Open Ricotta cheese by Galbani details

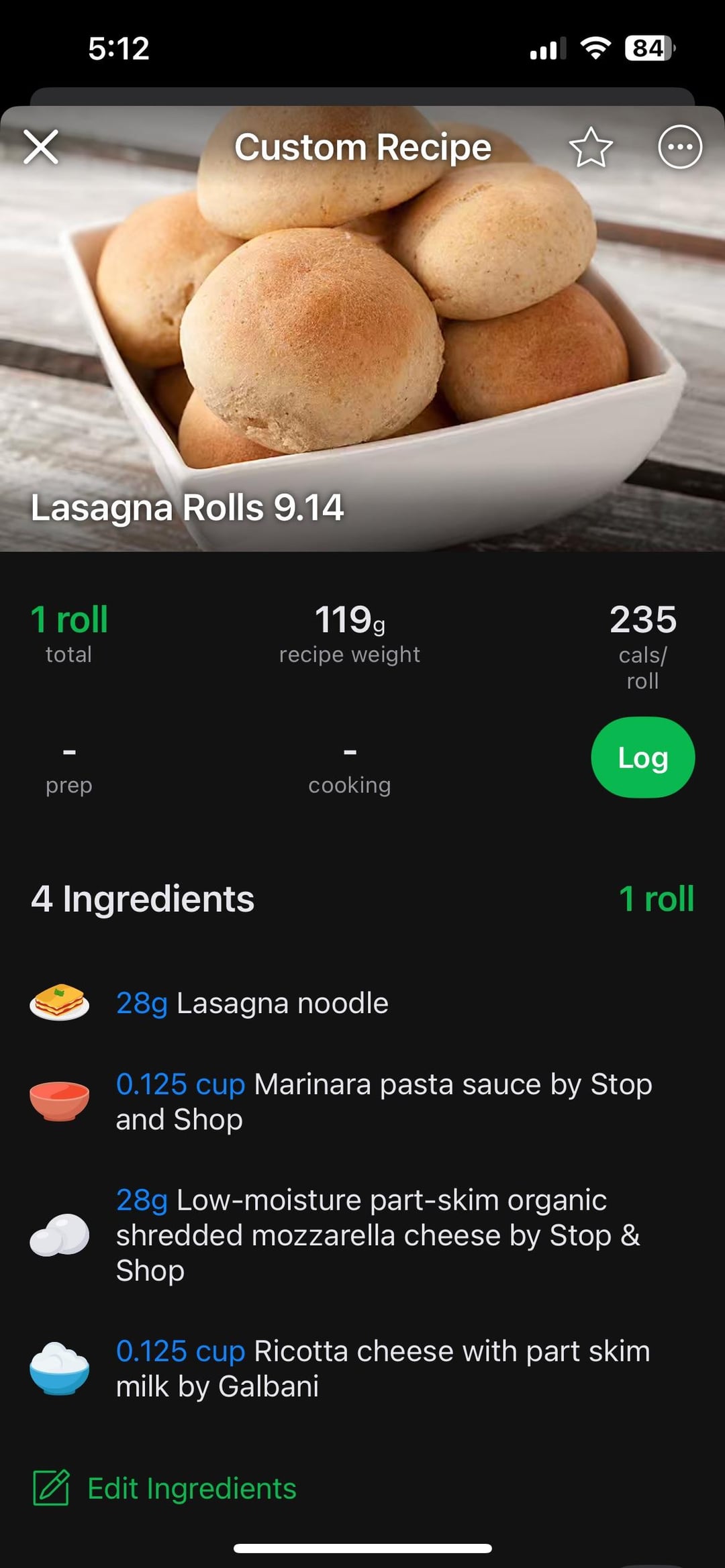[x=383, y=1369]
